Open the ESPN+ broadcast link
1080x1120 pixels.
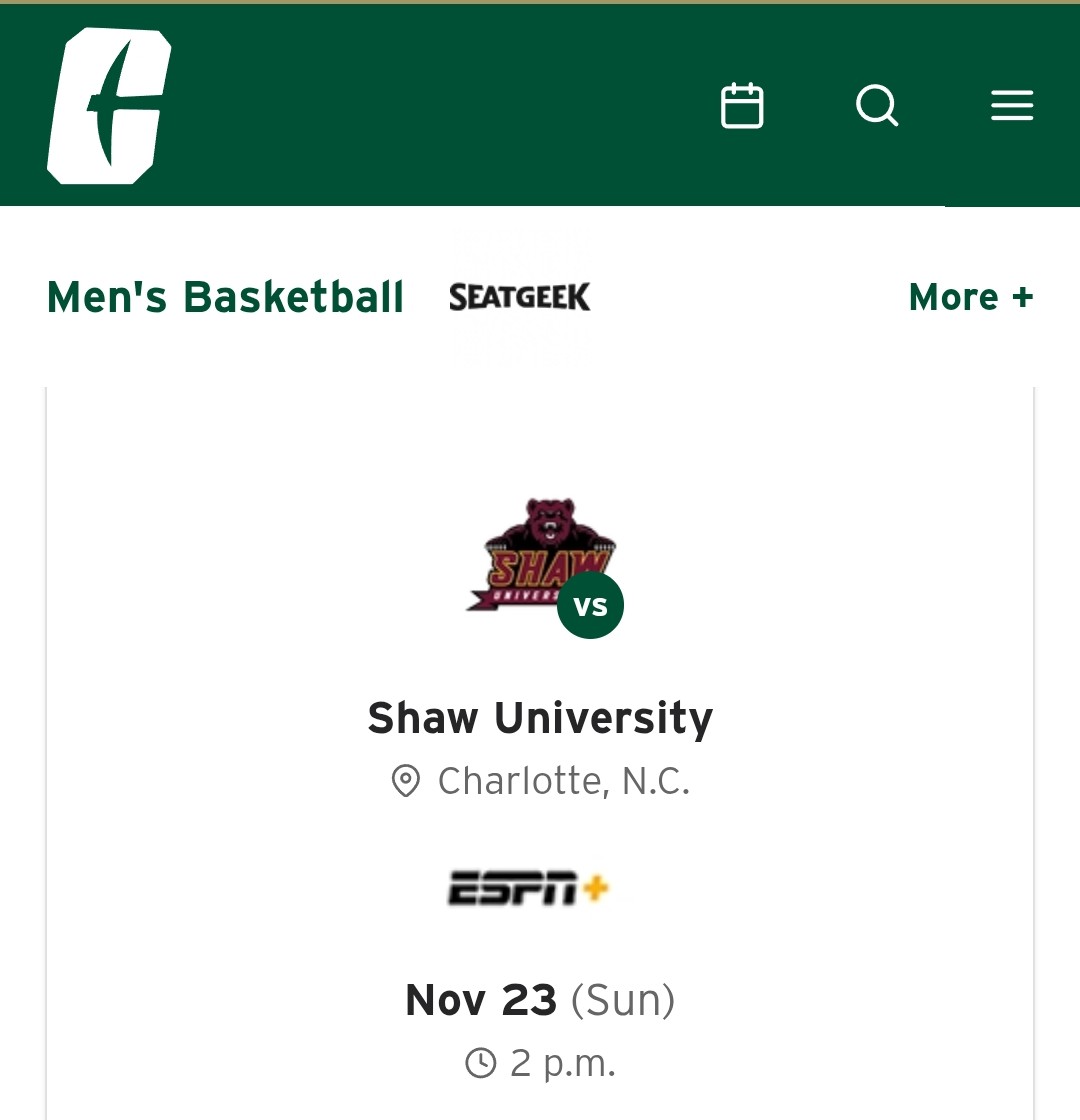coord(528,888)
